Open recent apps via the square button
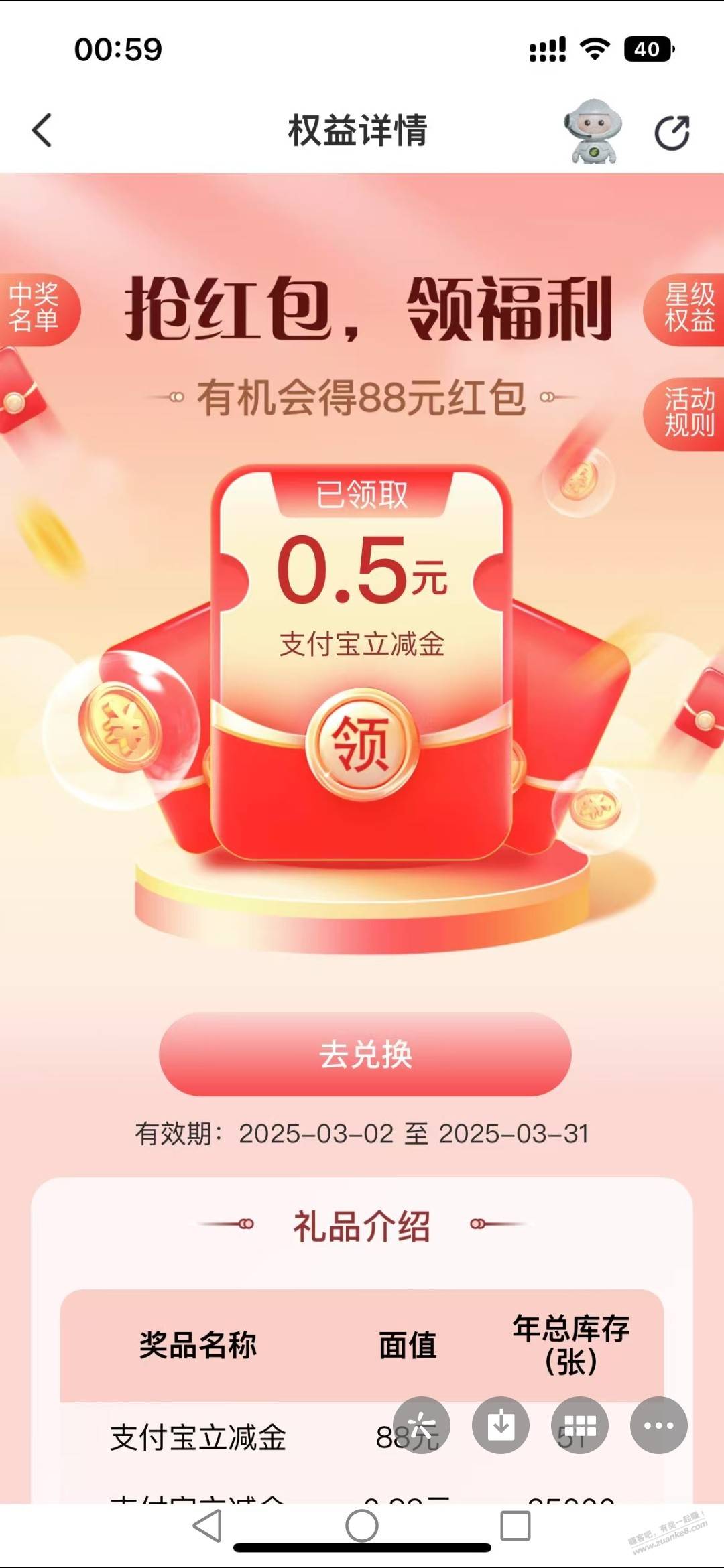The height and width of the screenshot is (1568, 724). click(516, 1526)
